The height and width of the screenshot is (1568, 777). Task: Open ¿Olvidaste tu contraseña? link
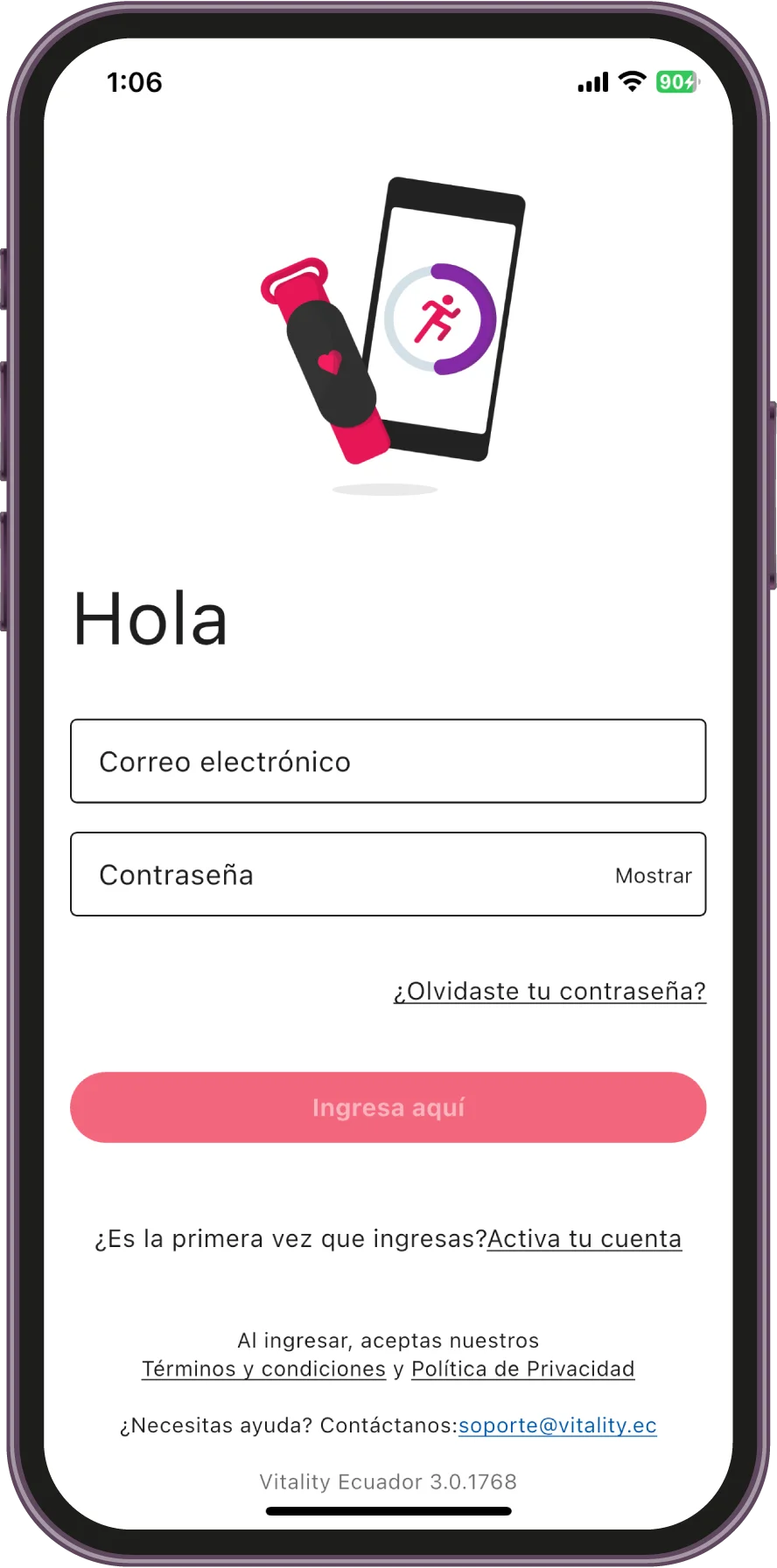549,991
